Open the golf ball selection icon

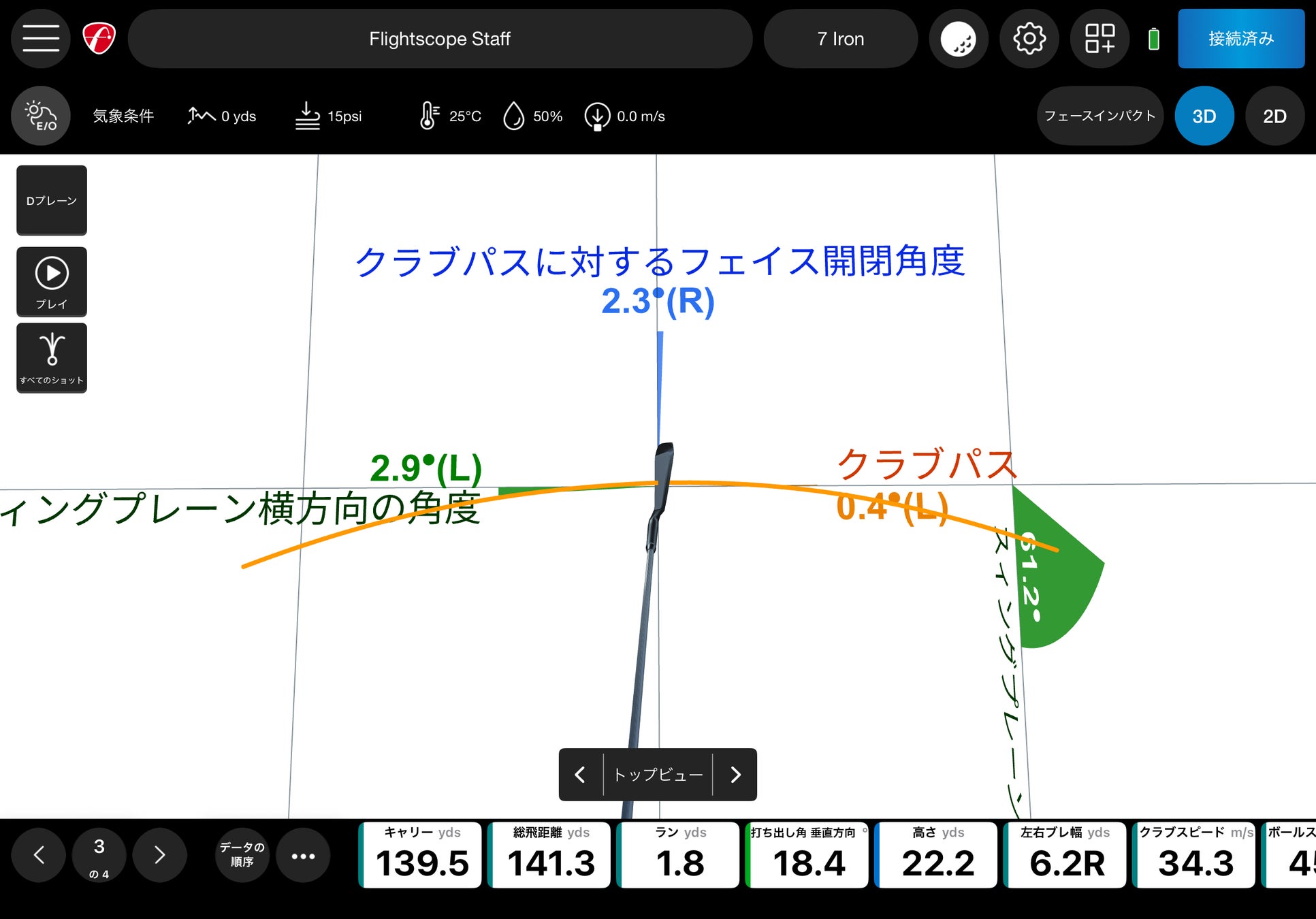958,39
